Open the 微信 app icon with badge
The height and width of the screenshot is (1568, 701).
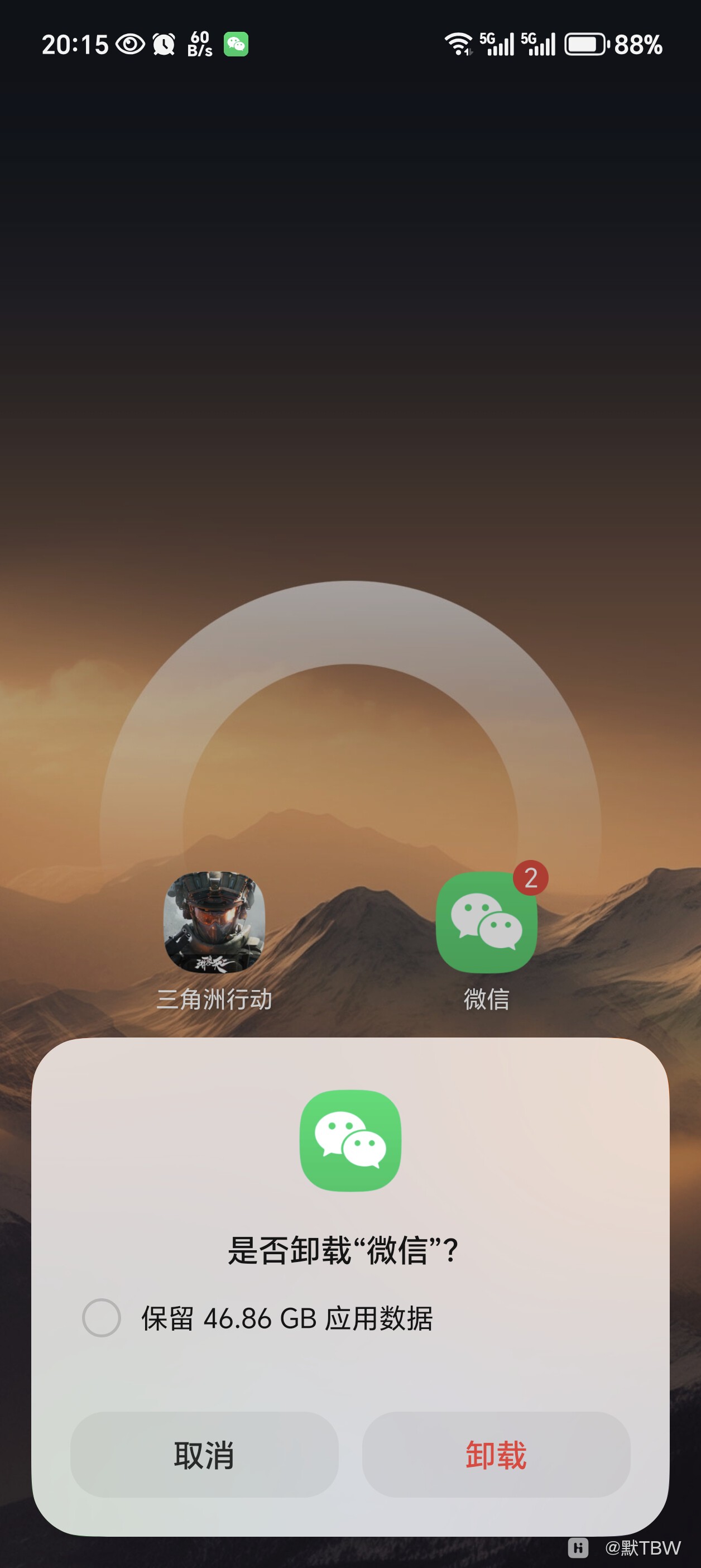[486, 921]
